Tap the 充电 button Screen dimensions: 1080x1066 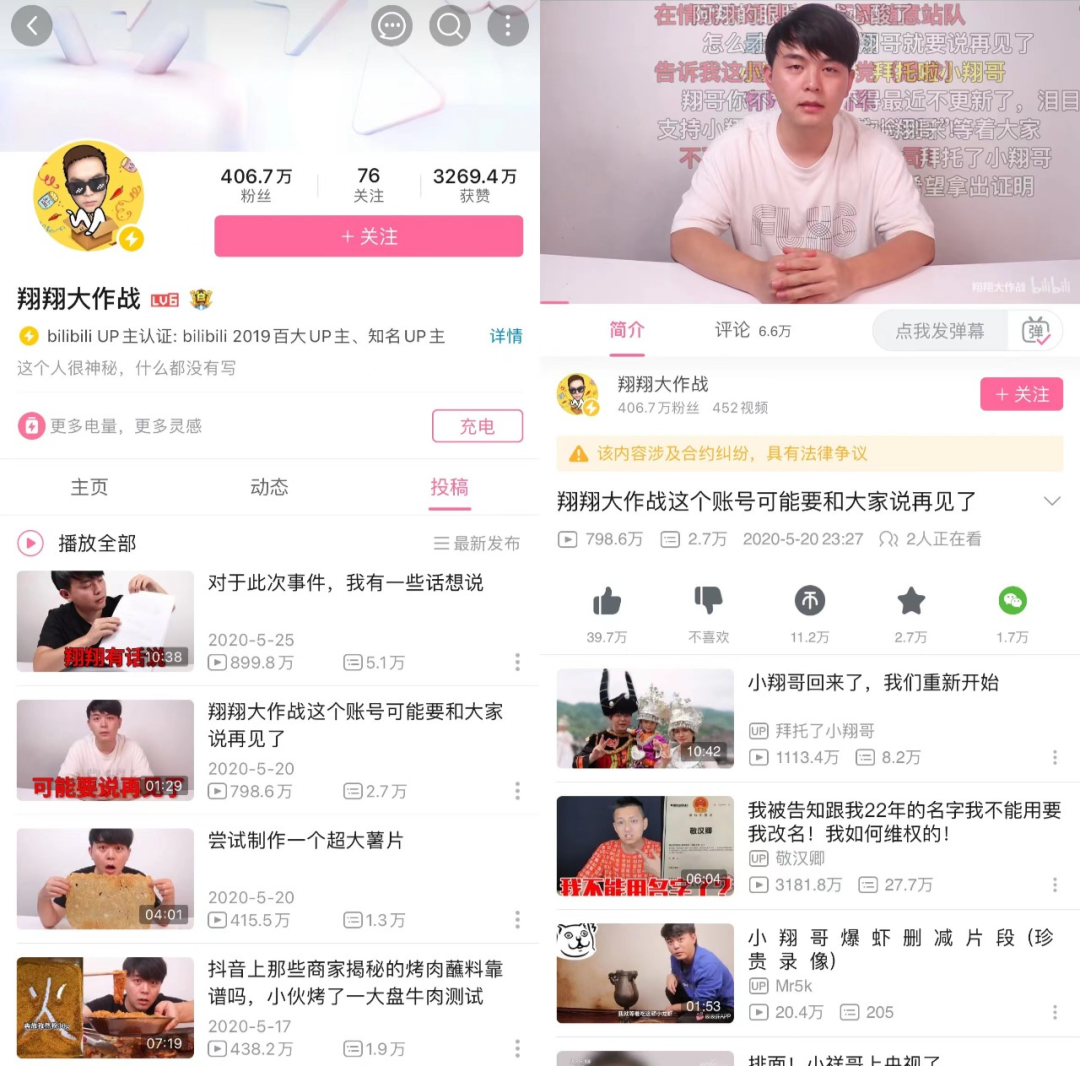[477, 426]
